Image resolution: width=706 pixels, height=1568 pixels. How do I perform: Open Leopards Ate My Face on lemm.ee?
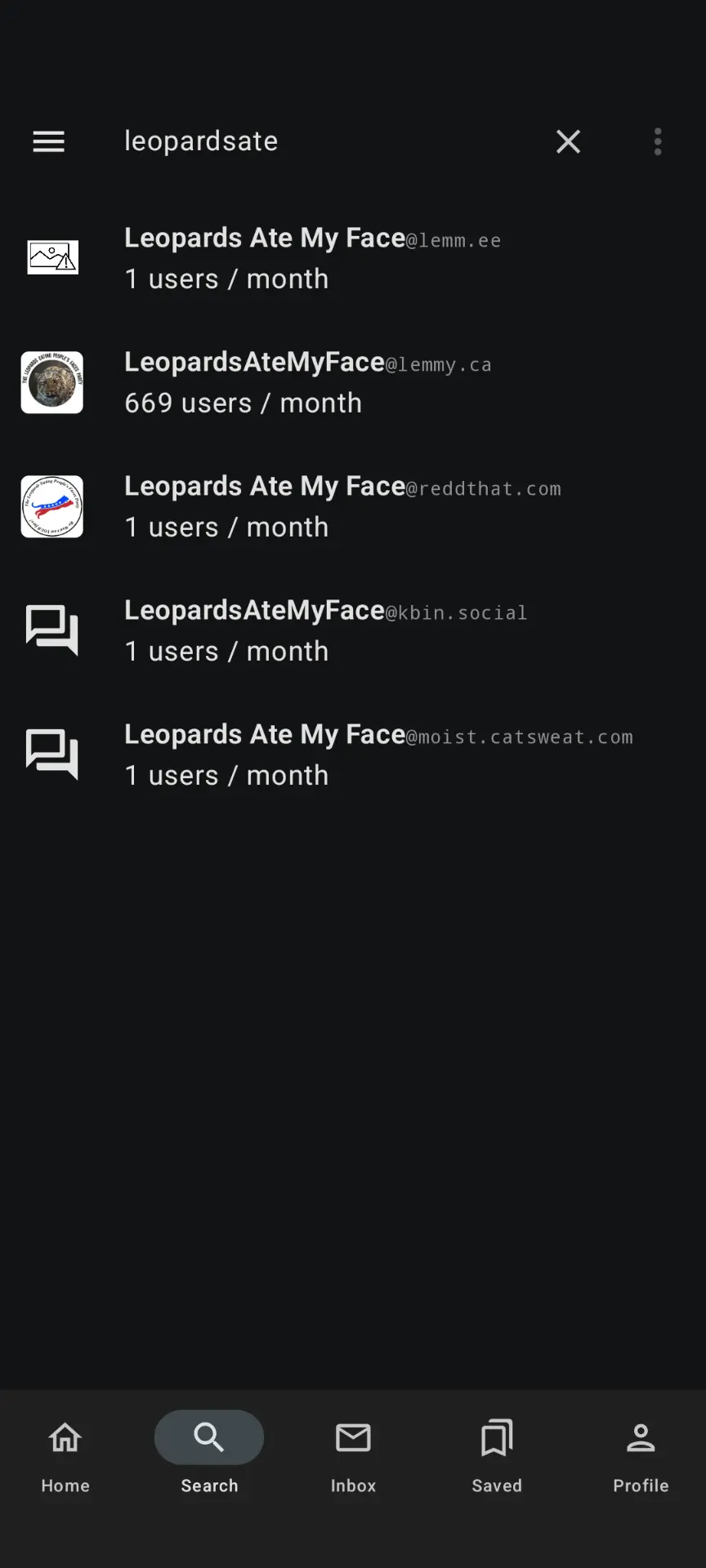click(x=353, y=258)
